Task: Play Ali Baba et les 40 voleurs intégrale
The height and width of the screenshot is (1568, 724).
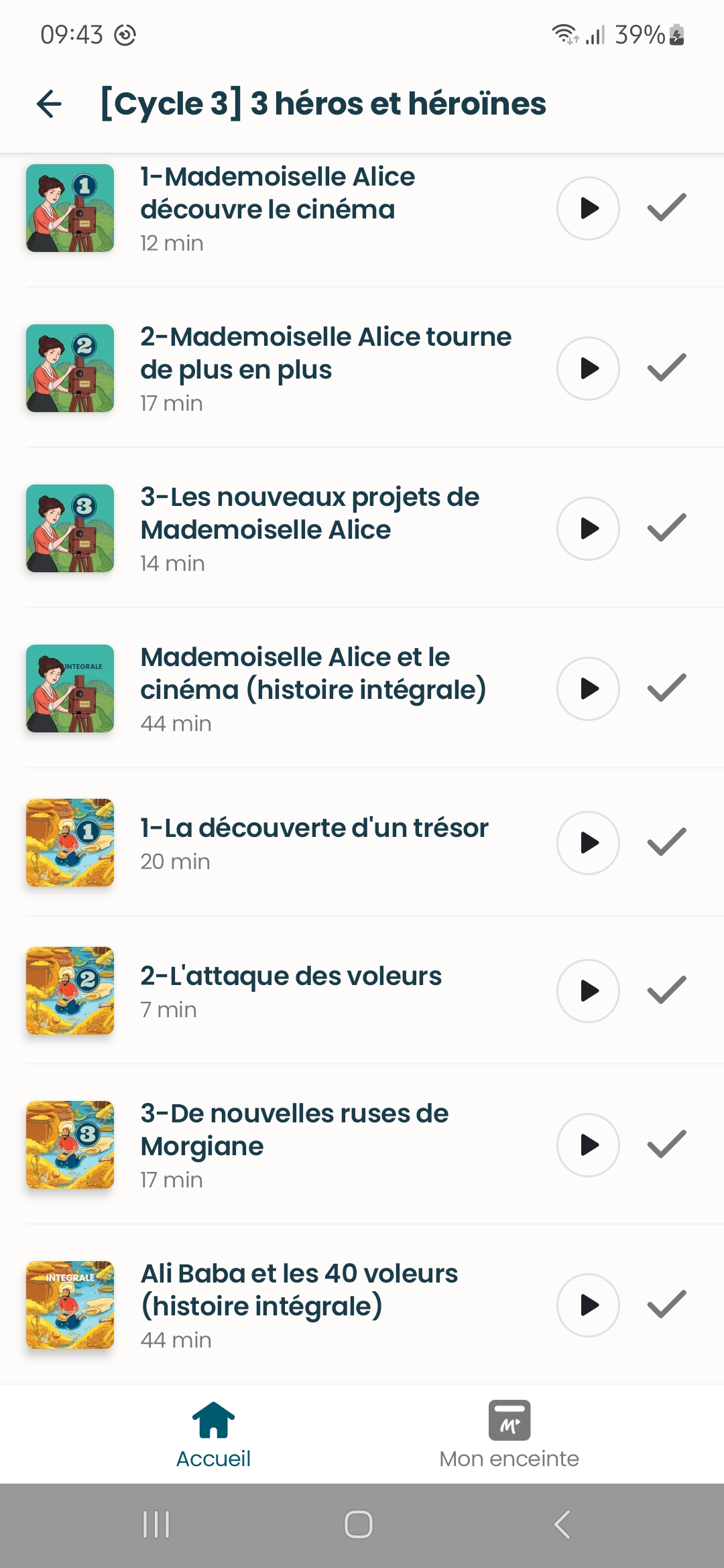Action: click(588, 1305)
